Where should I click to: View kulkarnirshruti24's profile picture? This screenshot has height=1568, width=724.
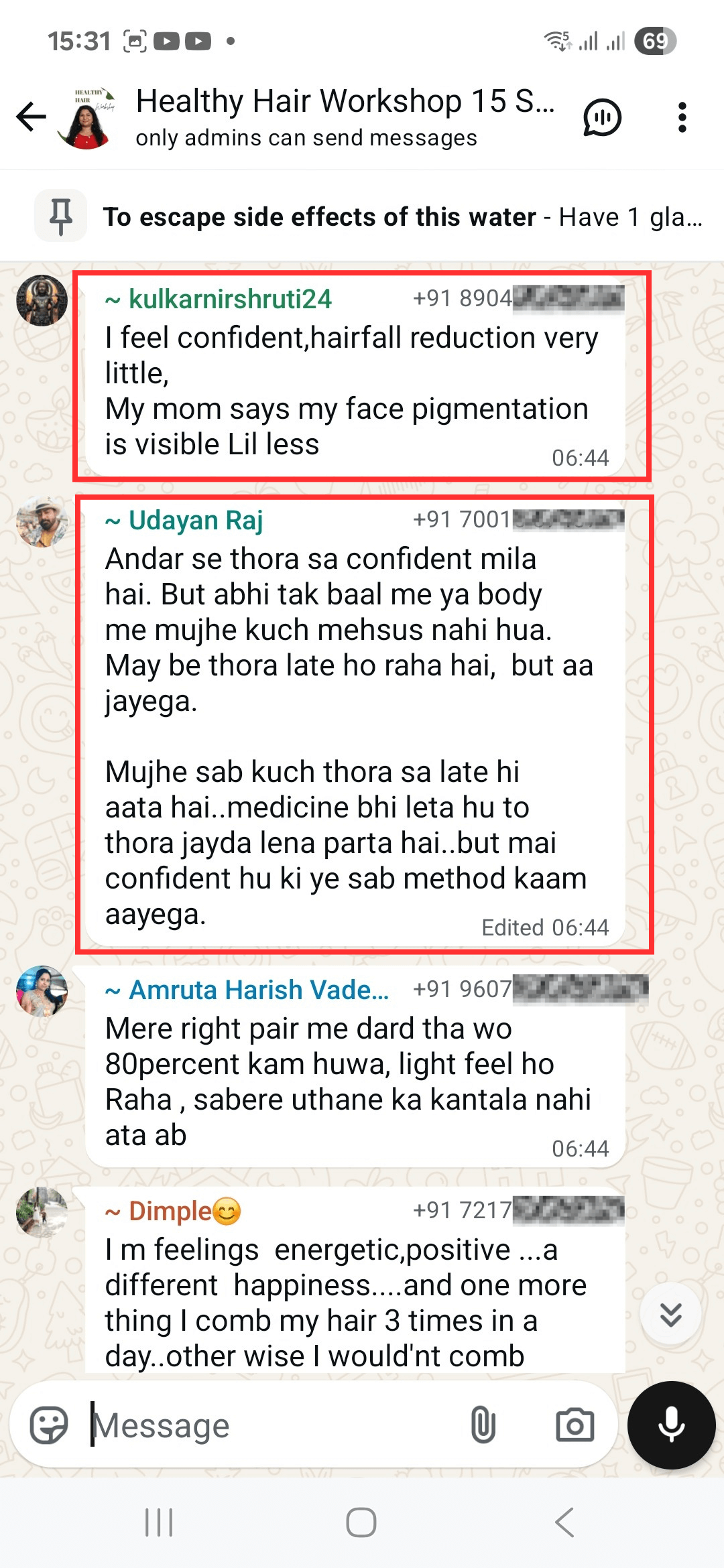pyautogui.click(x=42, y=300)
